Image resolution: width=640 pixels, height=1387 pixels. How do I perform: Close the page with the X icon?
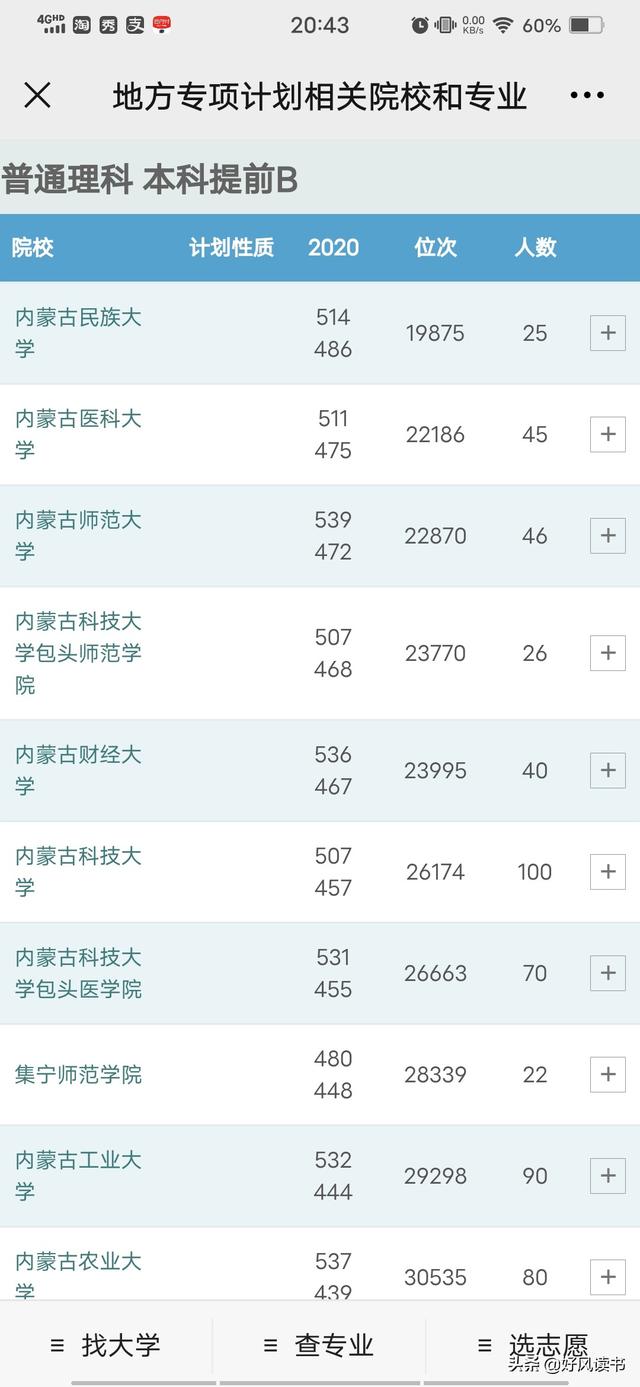[x=37, y=96]
